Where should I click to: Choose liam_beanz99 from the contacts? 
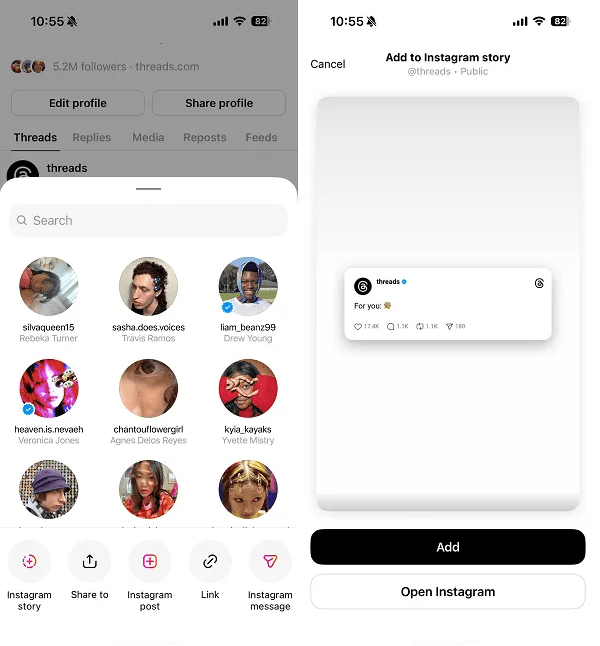[x=248, y=287]
